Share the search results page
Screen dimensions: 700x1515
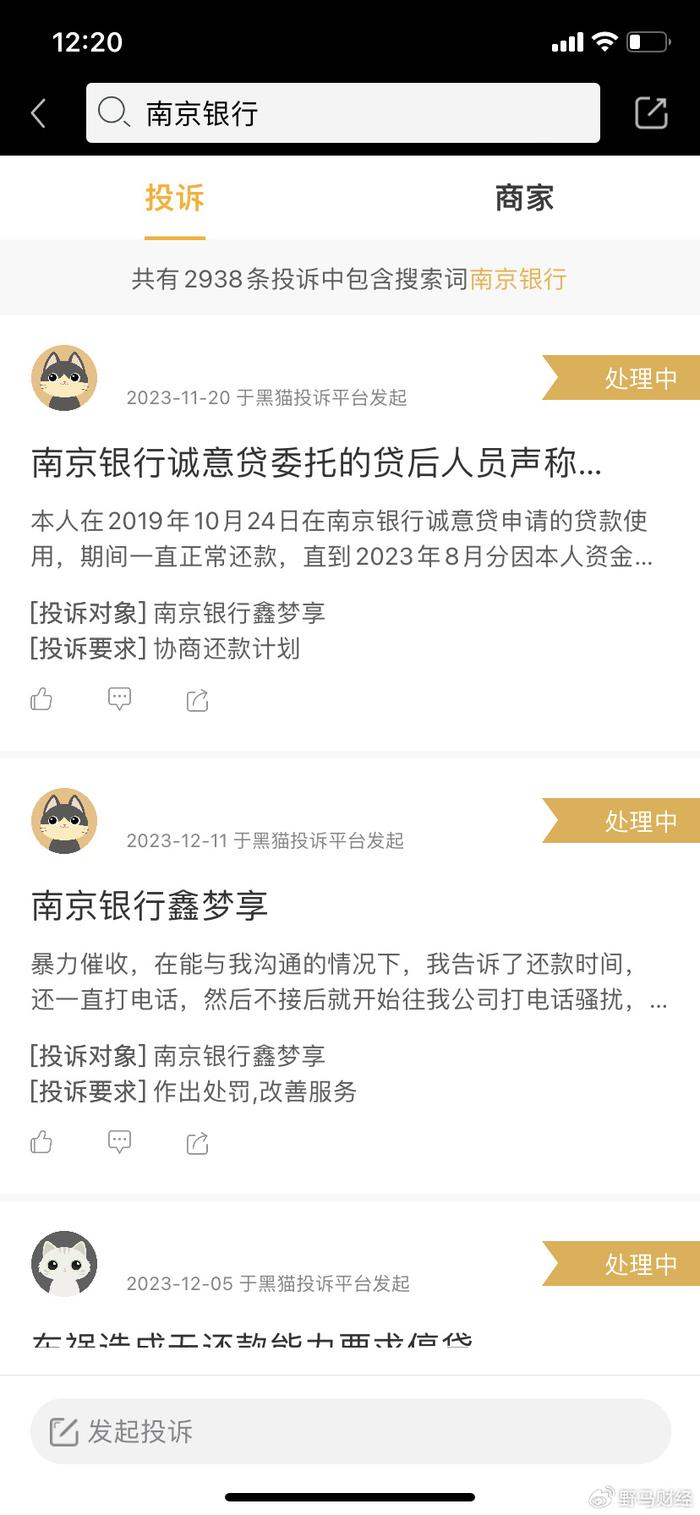click(x=651, y=113)
